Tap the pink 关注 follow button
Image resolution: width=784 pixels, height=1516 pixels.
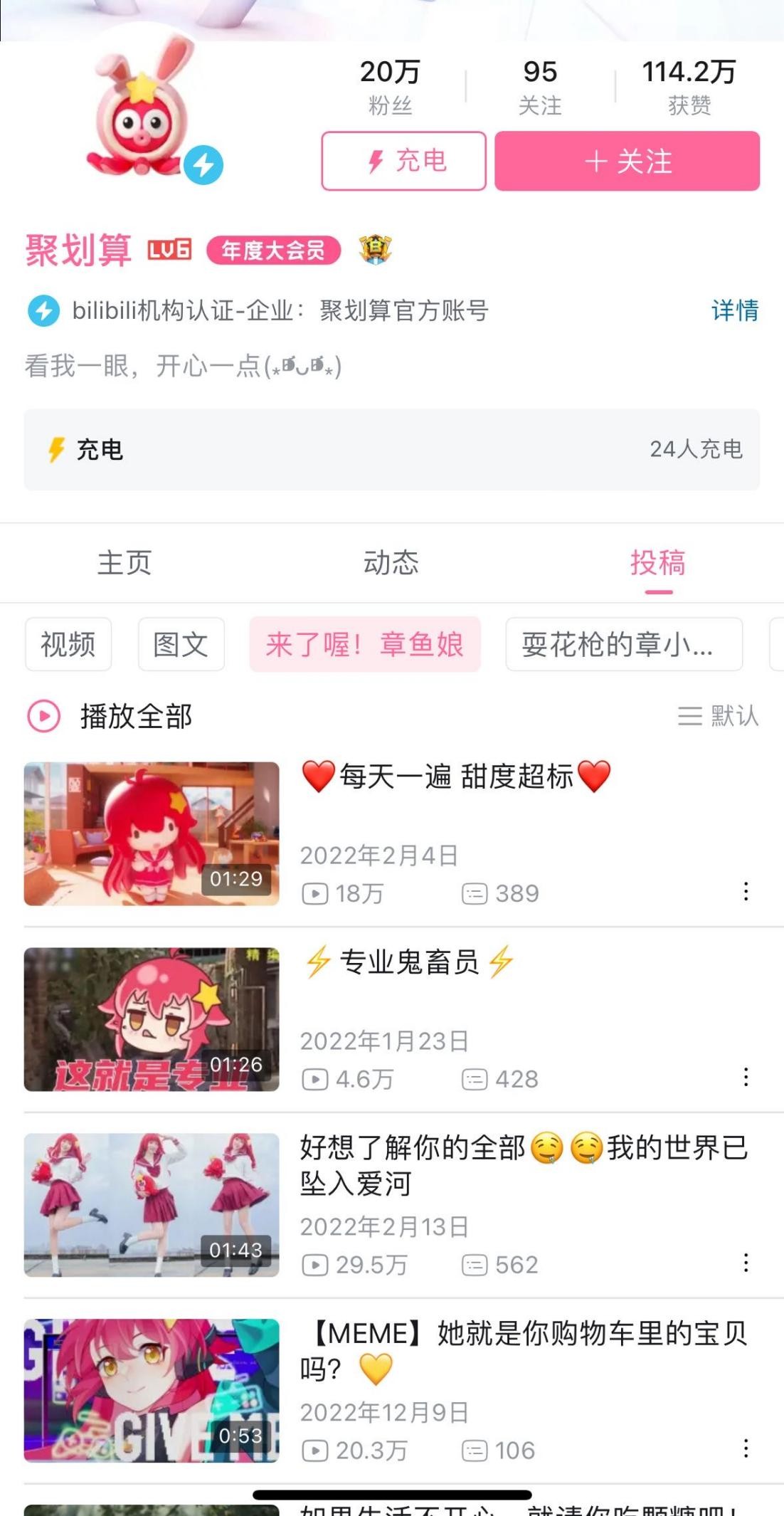[x=627, y=162]
